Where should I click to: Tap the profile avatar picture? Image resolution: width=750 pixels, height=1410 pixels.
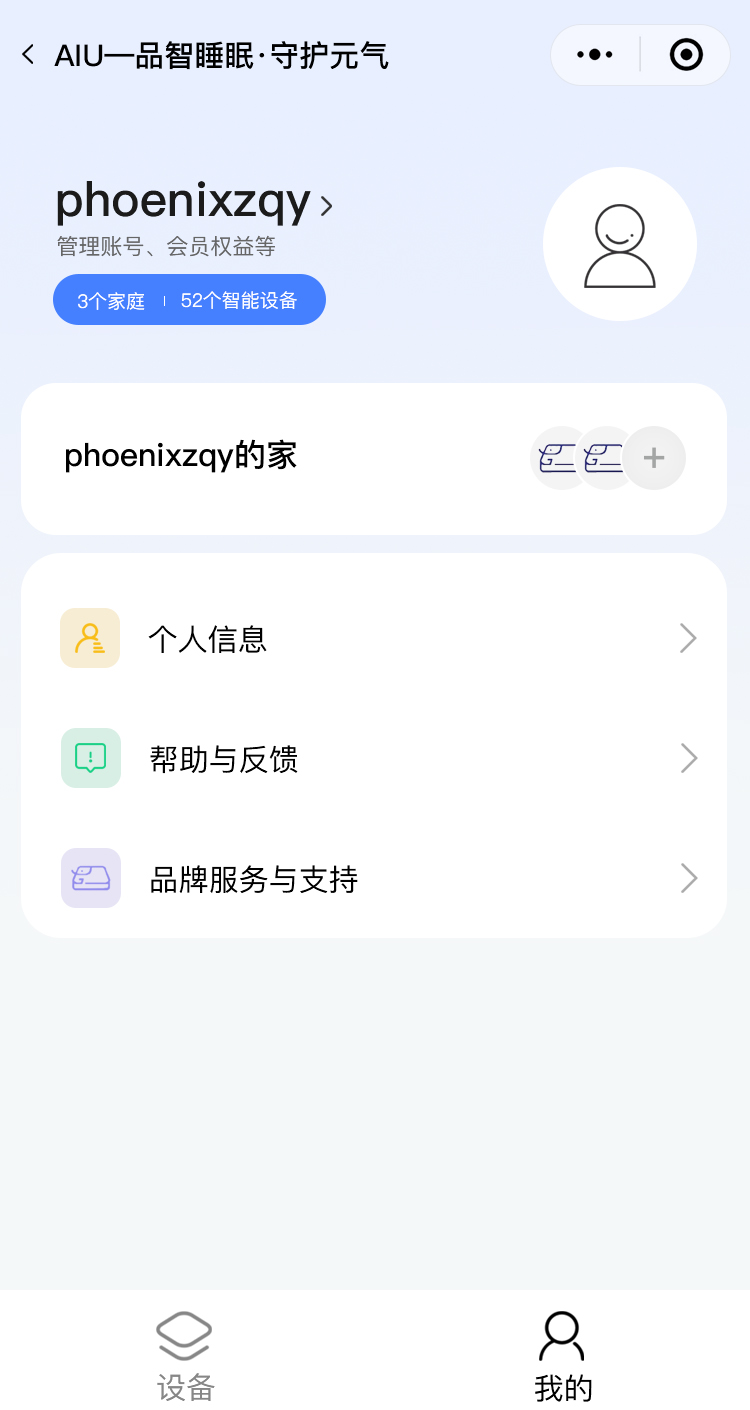620,244
